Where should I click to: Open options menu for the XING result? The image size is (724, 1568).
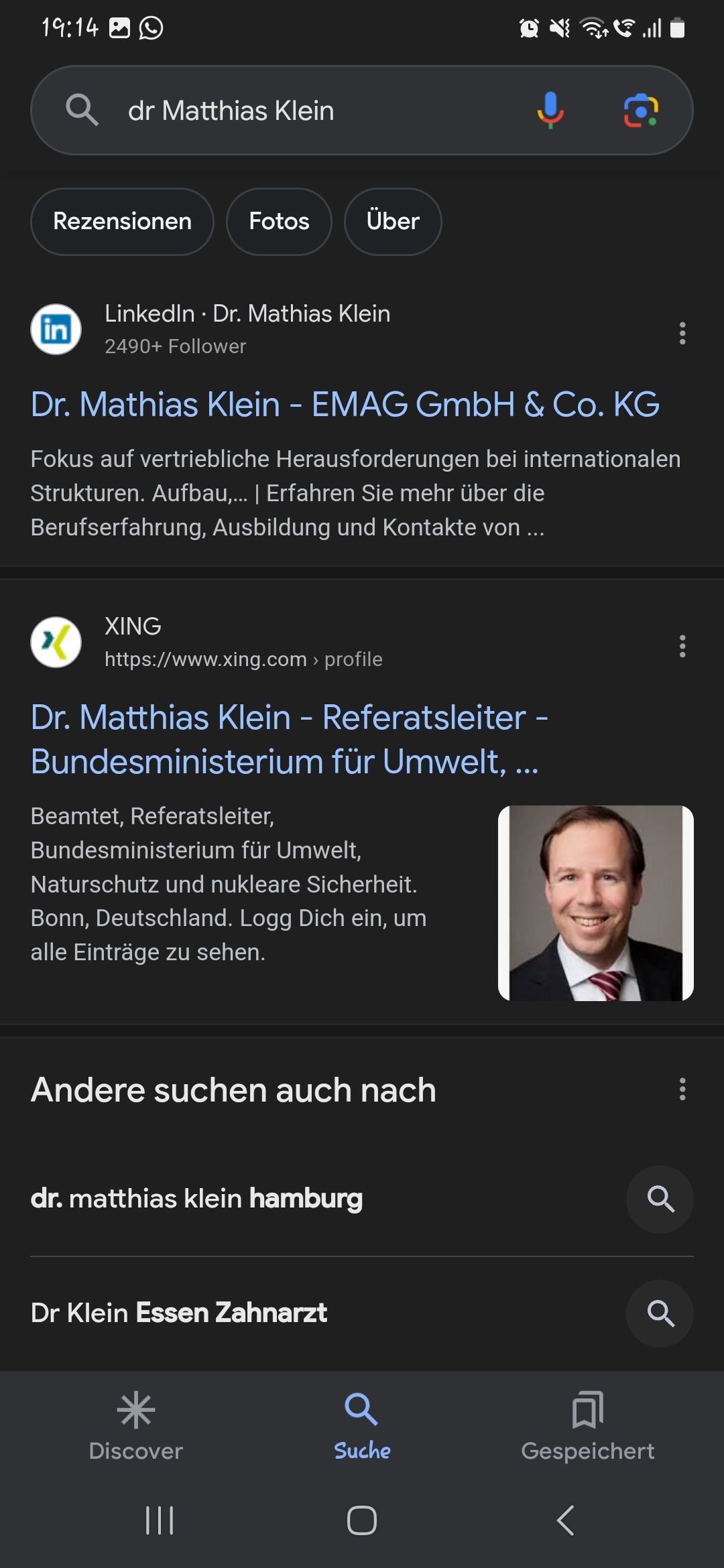(x=682, y=646)
